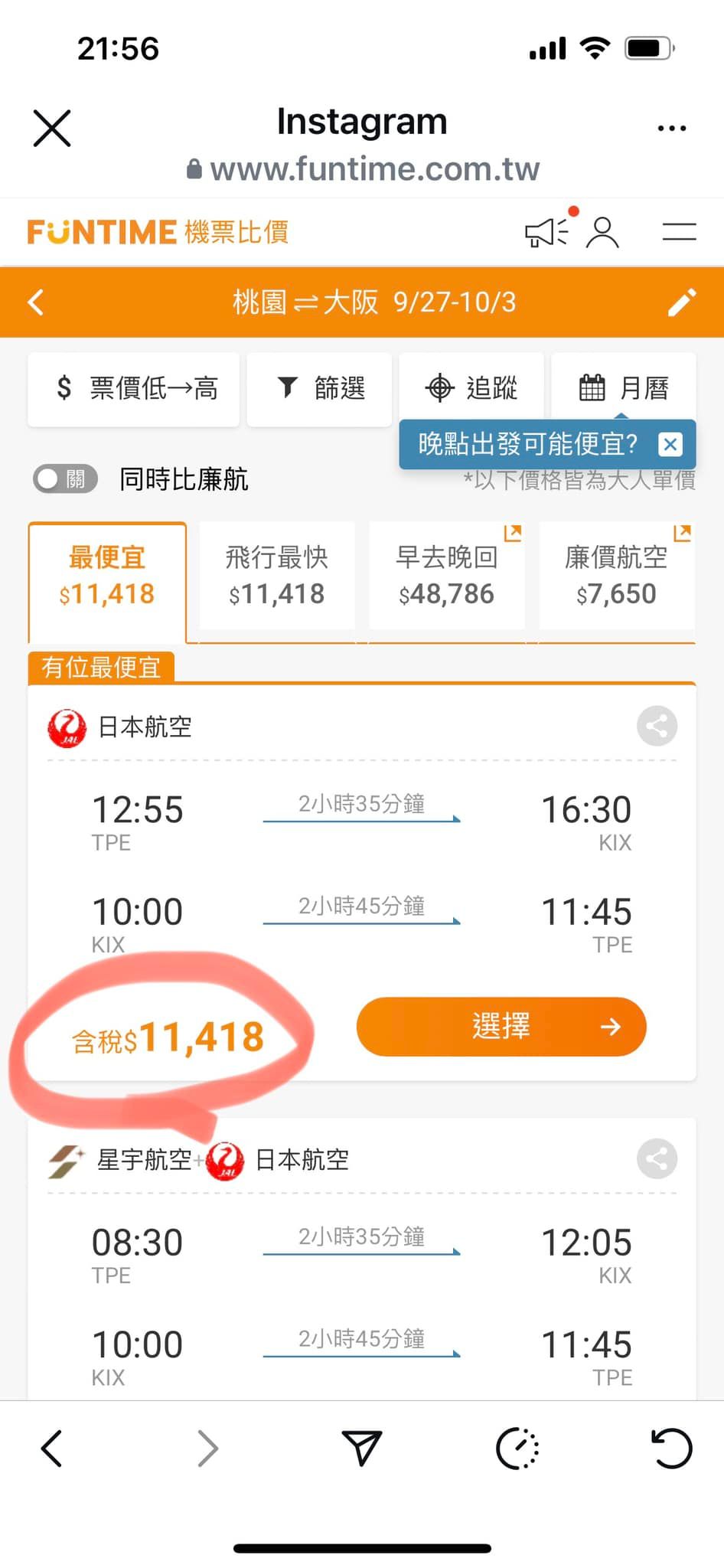Dismiss the 晚點出發可能便宜 tooltip
The height and width of the screenshot is (1568, 724).
[670, 444]
